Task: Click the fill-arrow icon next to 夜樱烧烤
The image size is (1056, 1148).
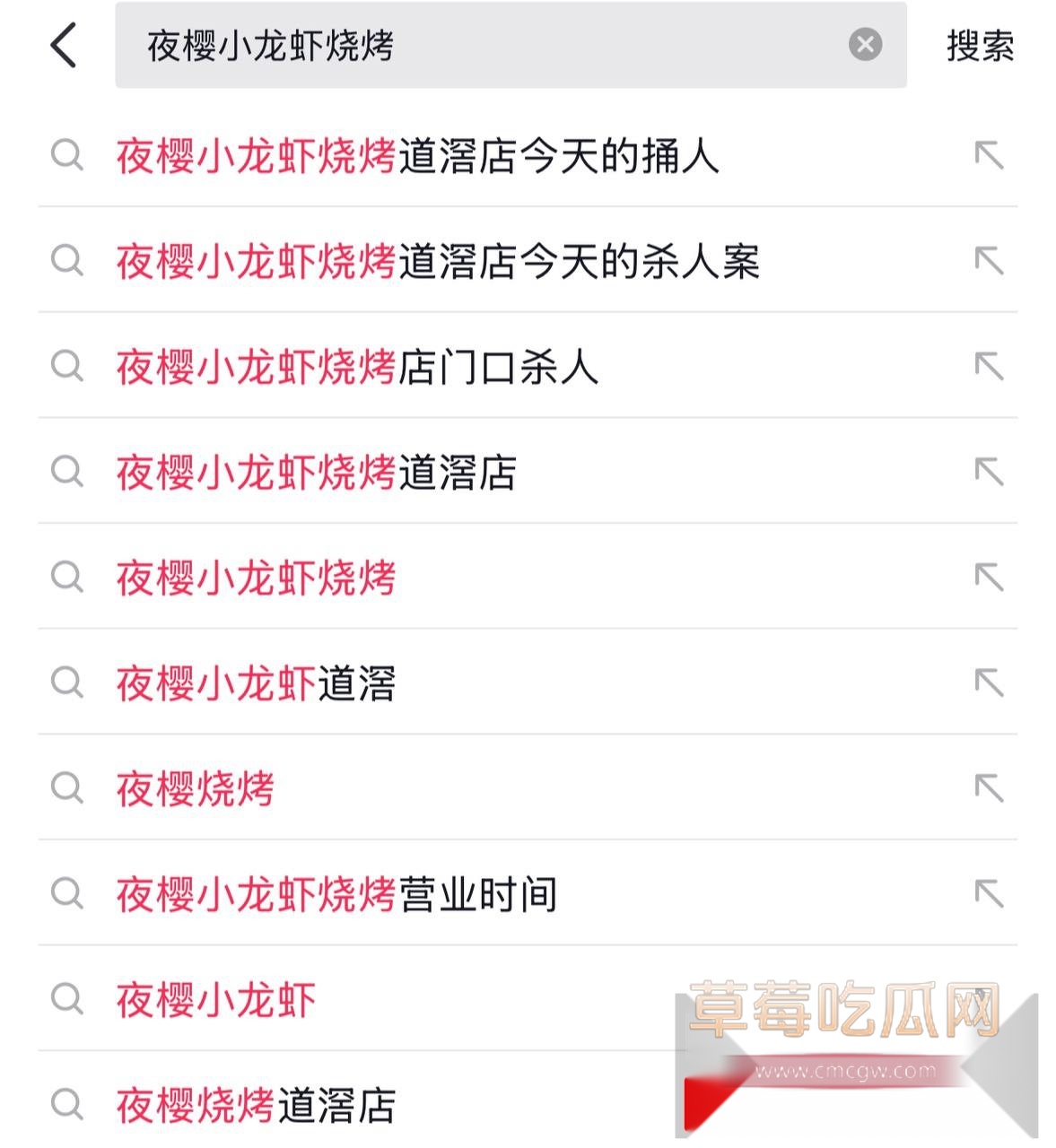Action: 989,787
